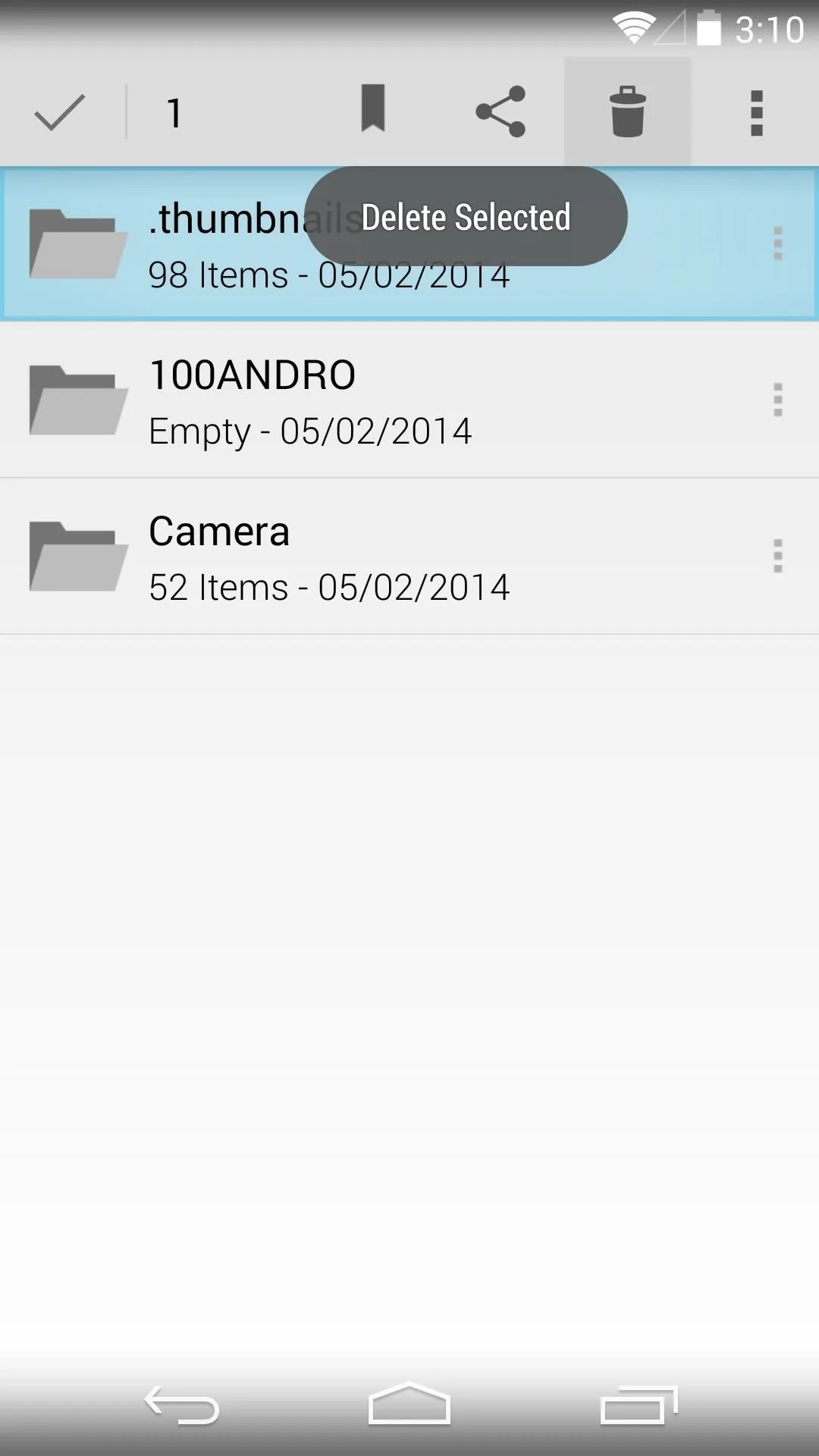
Task: Open the action bar overflow menu
Action: tap(756, 113)
